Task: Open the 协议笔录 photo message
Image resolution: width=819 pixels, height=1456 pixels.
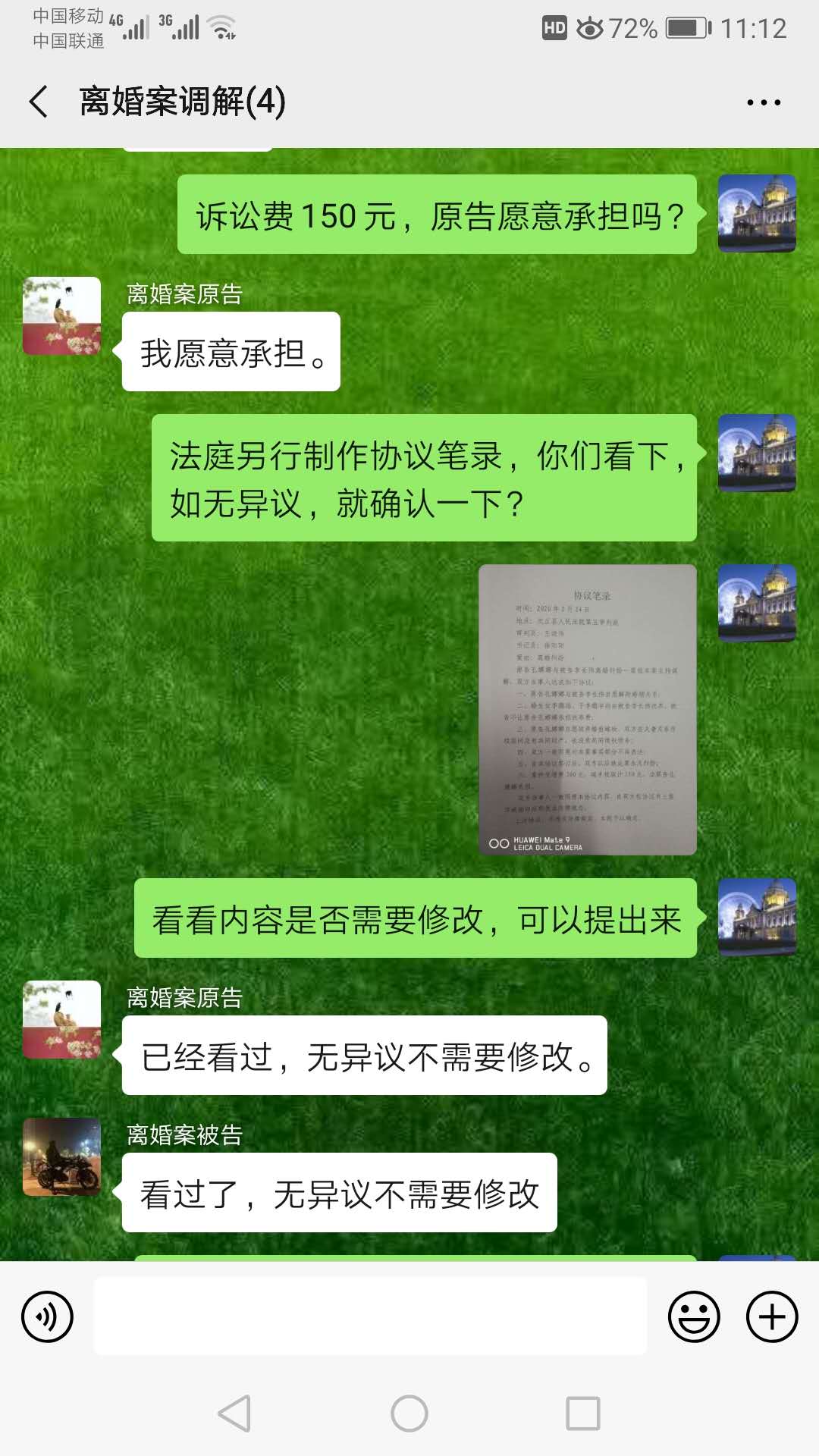Action: [587, 710]
